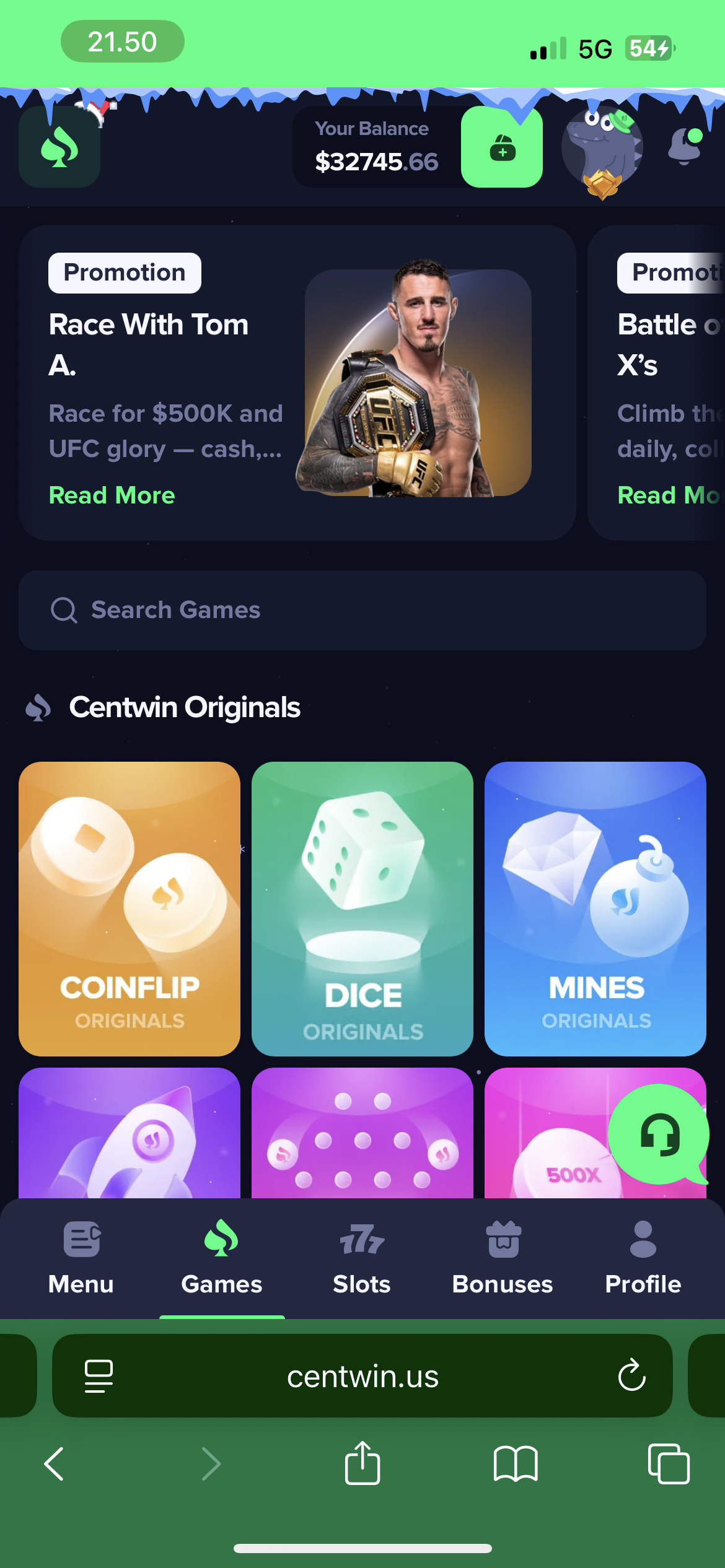This screenshot has width=725, height=1568.
Task: Open the plinko balls game tile
Action: coord(362,1133)
